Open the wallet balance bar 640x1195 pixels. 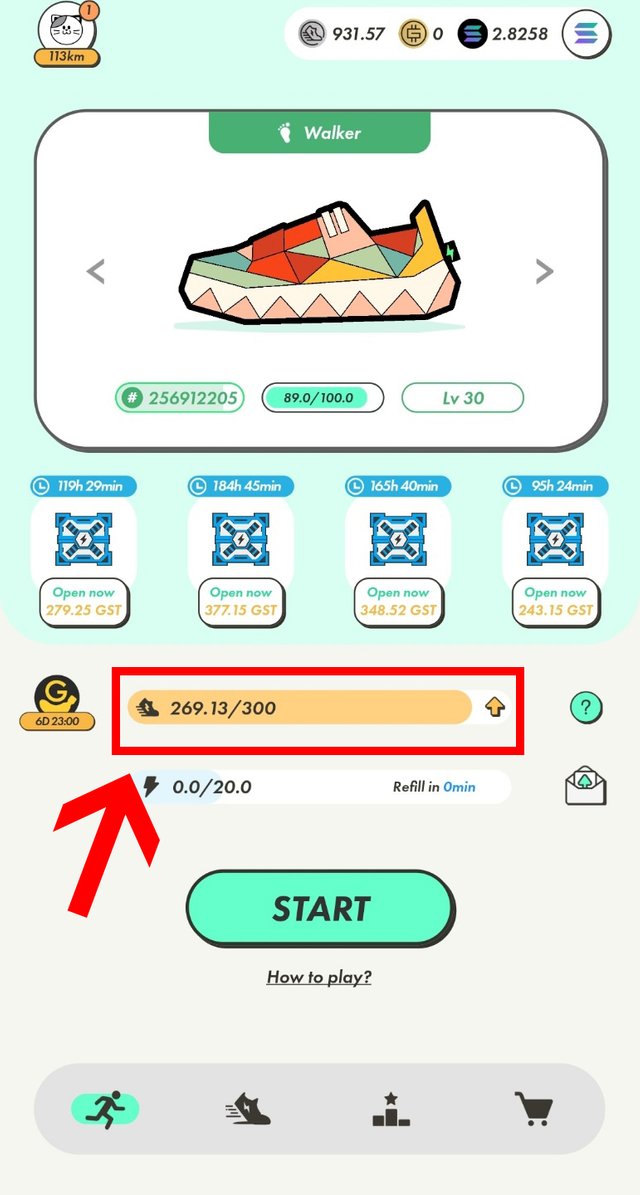pos(447,34)
